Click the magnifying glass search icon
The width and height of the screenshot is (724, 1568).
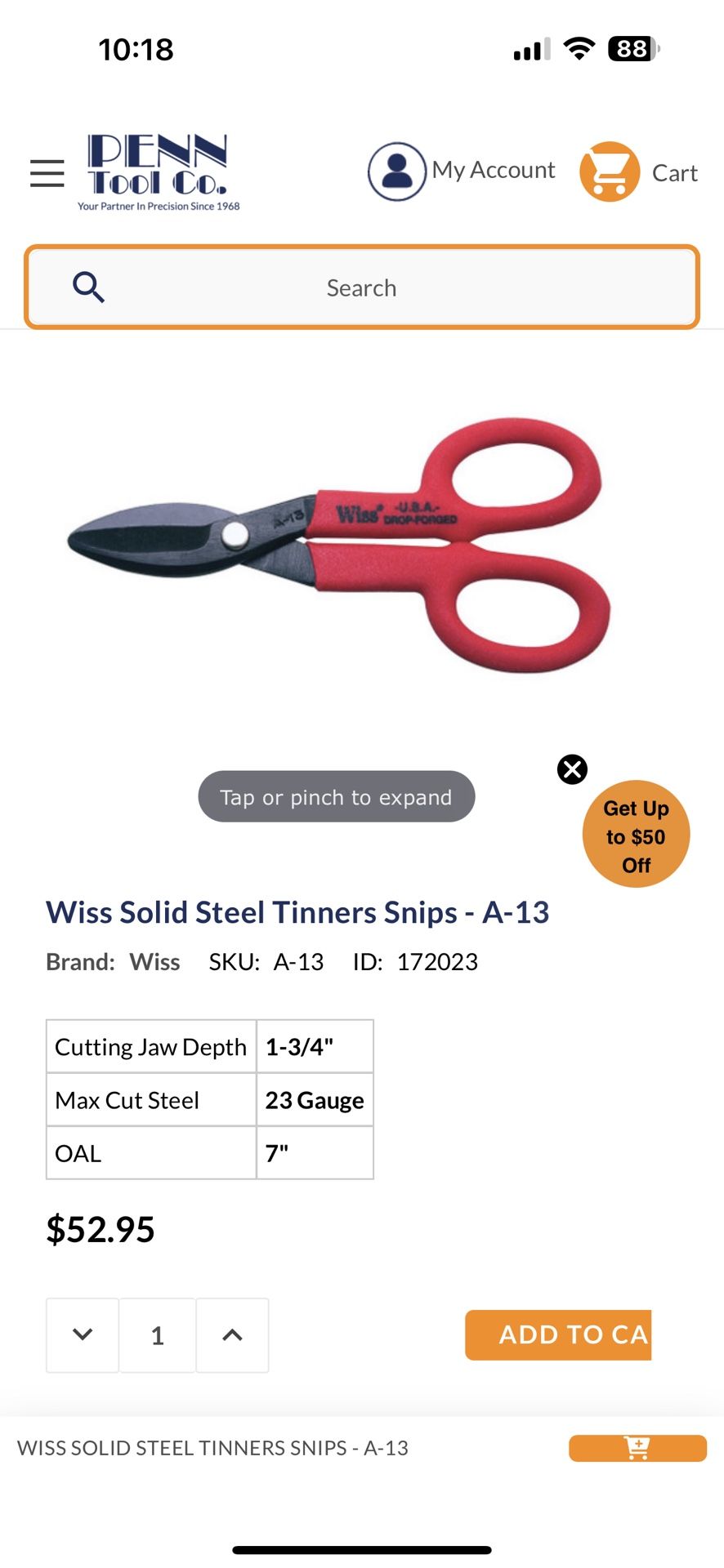click(x=88, y=287)
